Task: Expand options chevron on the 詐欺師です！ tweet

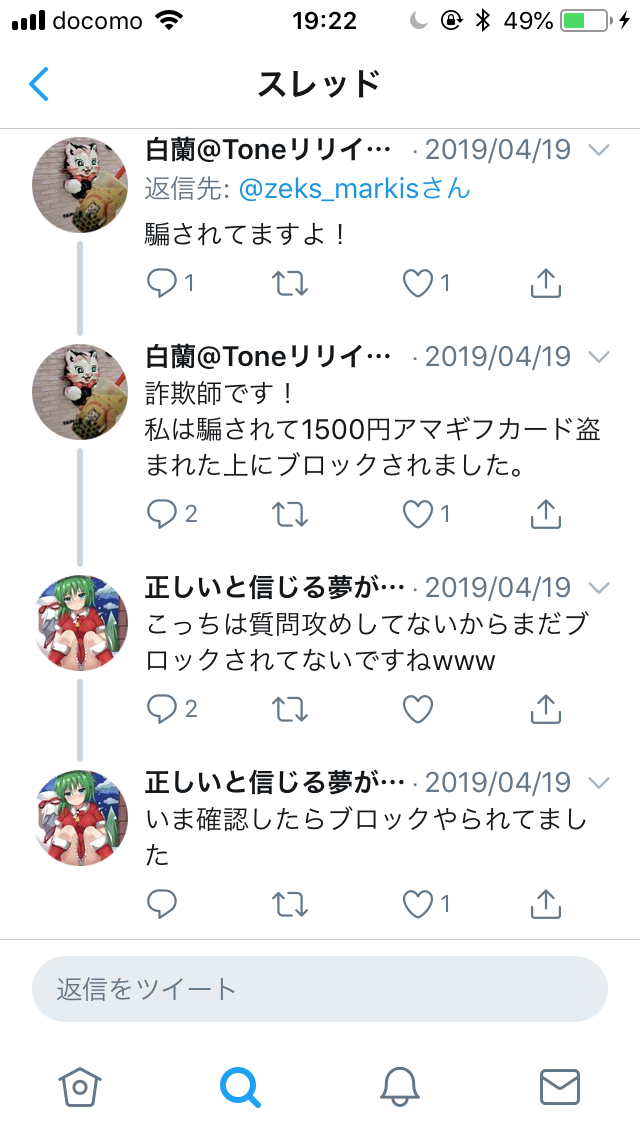Action: click(x=599, y=356)
